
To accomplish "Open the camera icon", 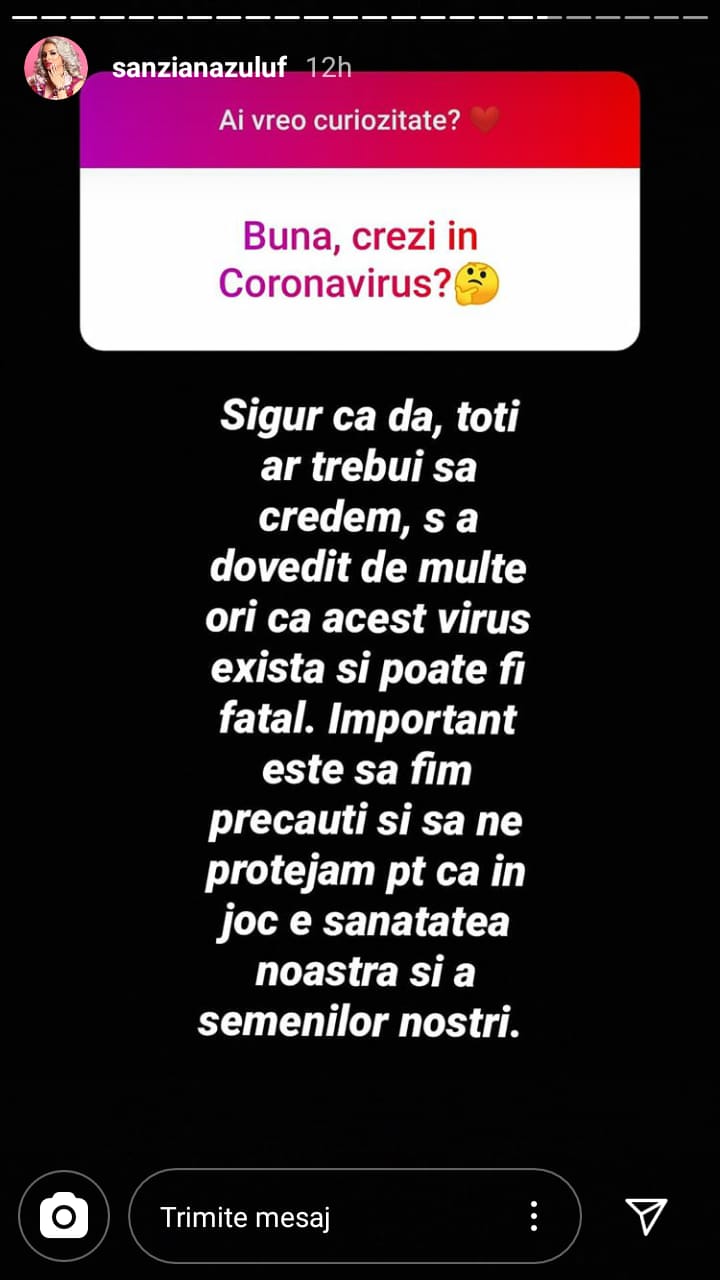I will click(64, 1216).
